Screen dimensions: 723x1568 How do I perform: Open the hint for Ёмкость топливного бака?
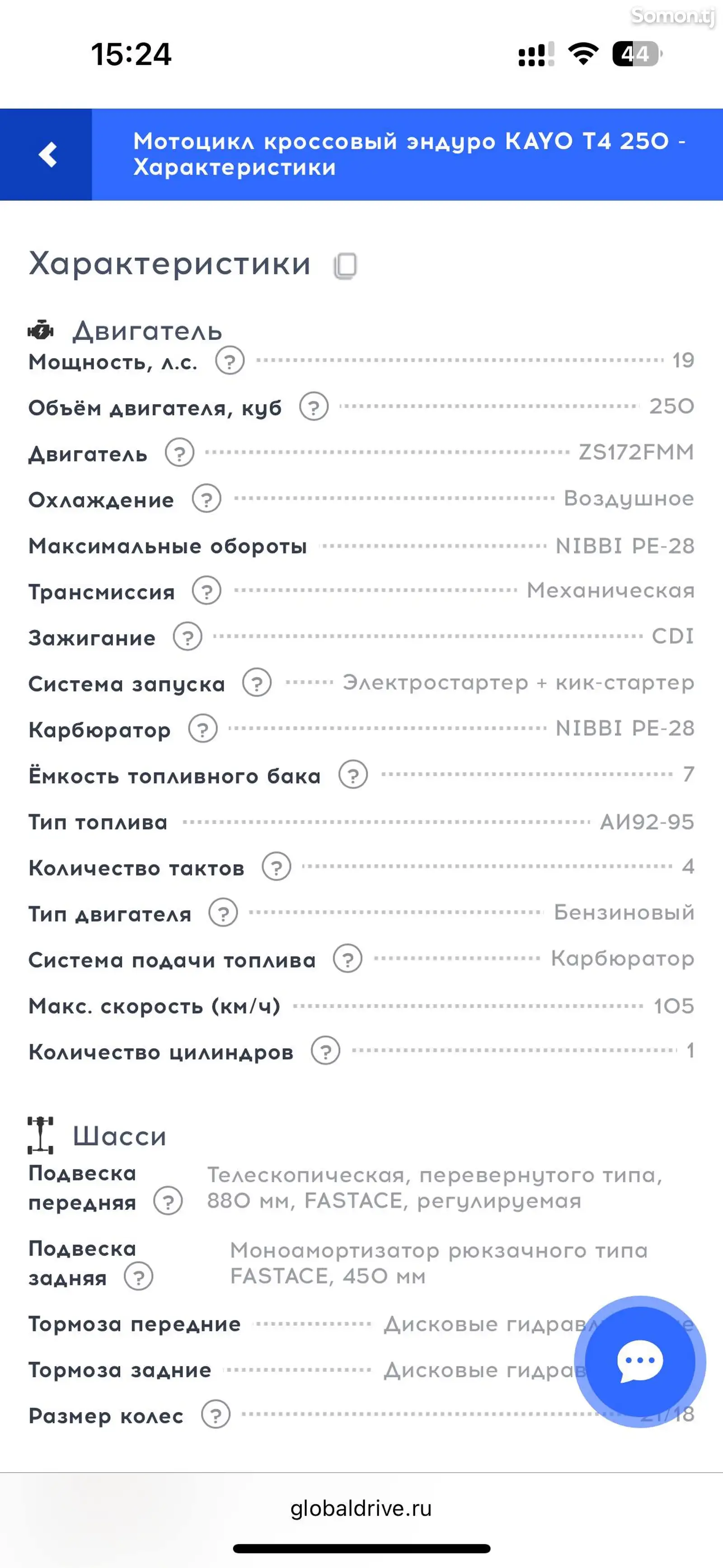[353, 775]
